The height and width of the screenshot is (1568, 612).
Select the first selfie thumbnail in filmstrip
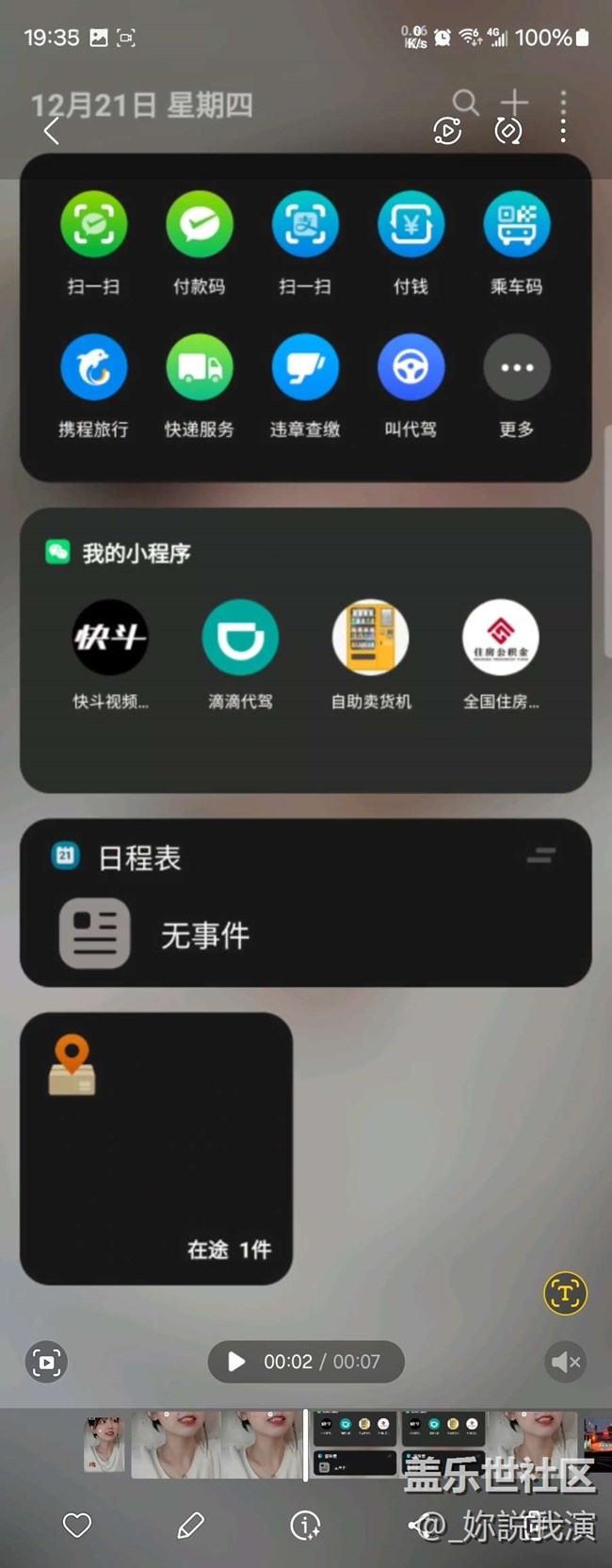[104, 1446]
